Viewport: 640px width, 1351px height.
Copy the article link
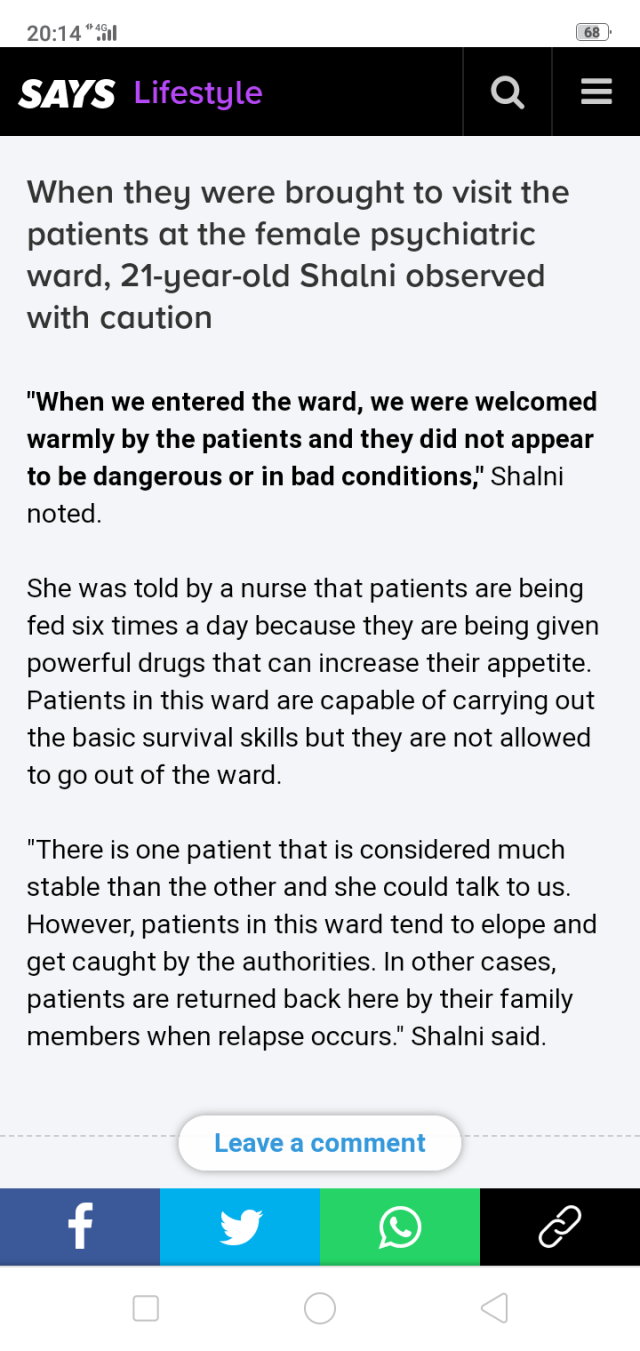coord(560,1227)
